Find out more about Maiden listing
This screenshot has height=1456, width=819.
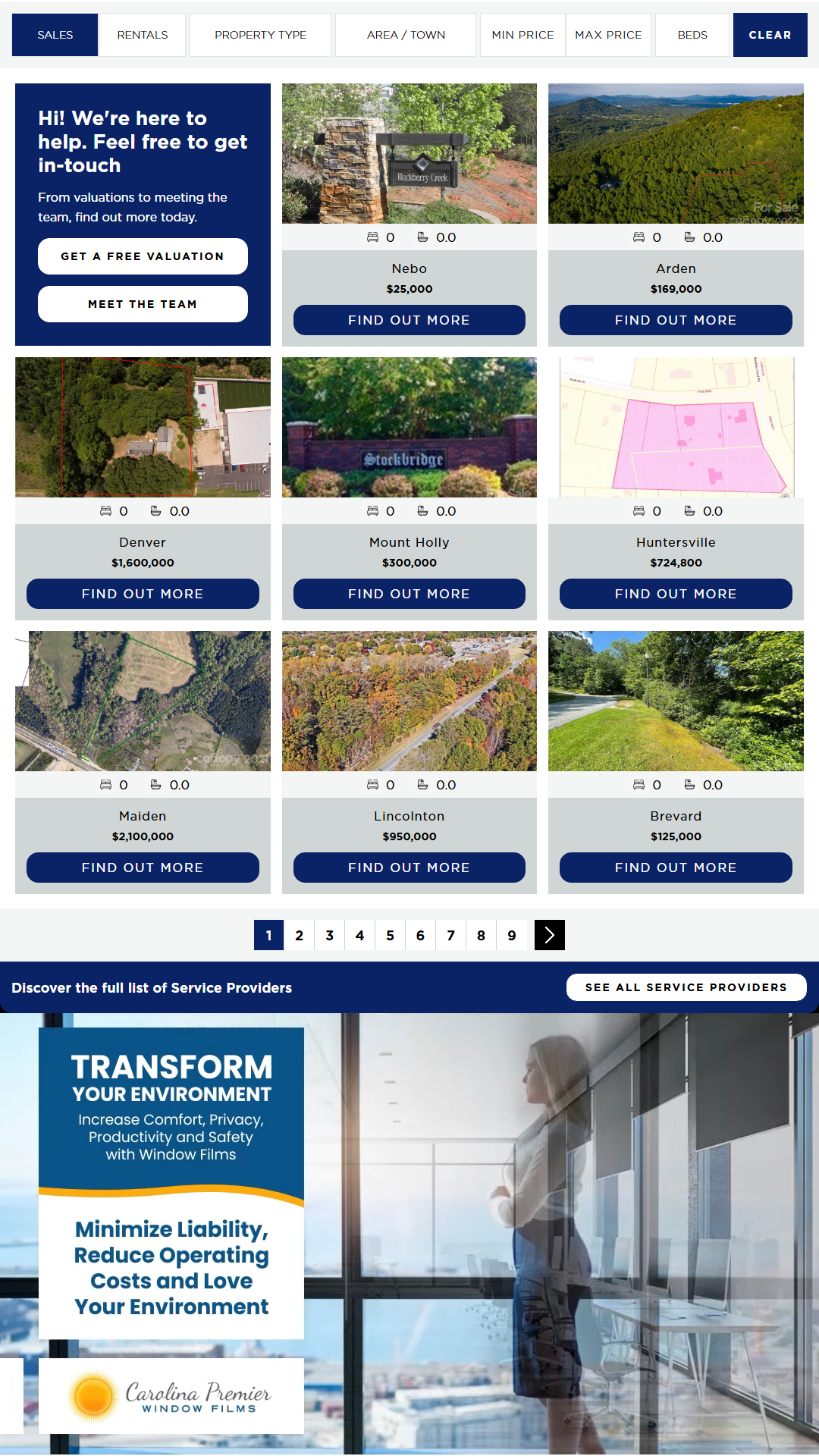(x=143, y=868)
